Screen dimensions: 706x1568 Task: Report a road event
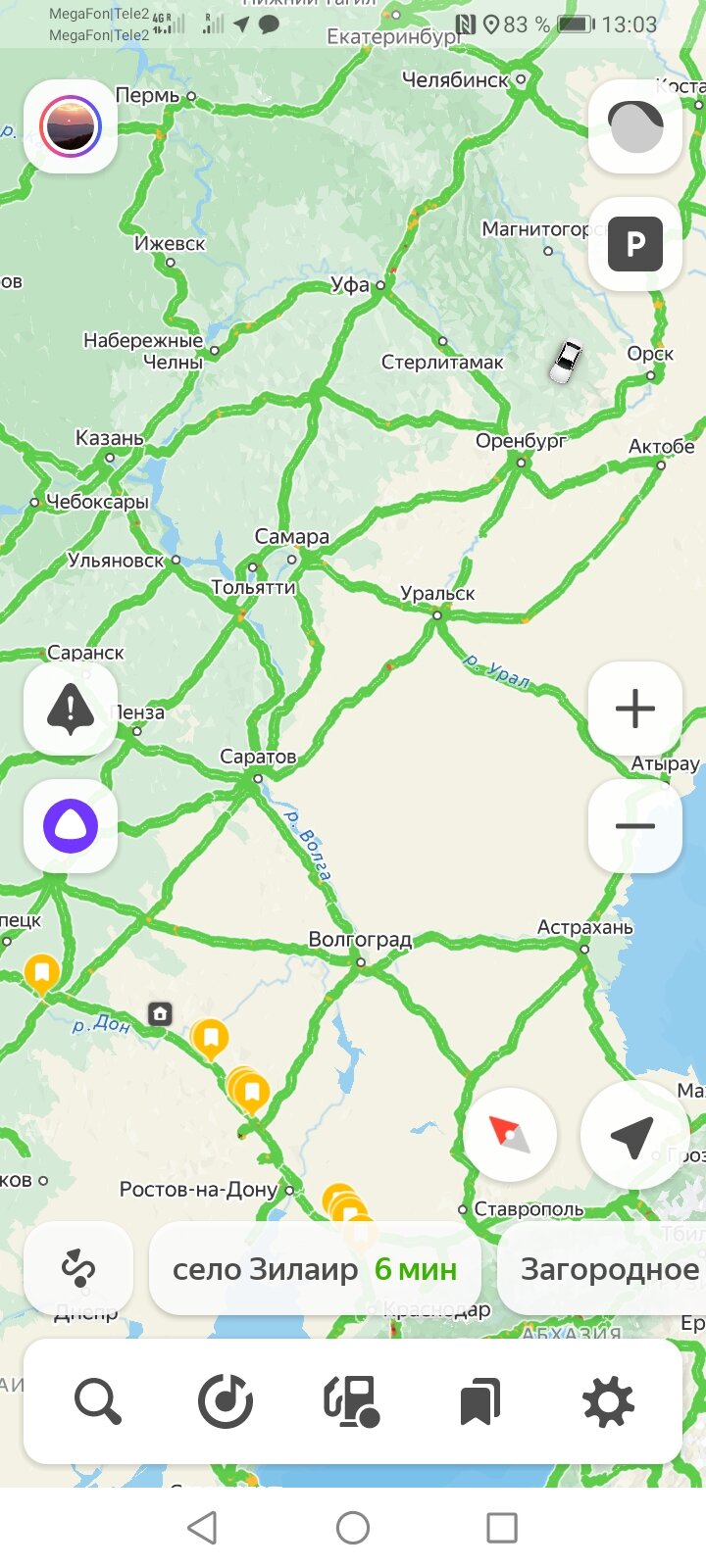pos(71,710)
